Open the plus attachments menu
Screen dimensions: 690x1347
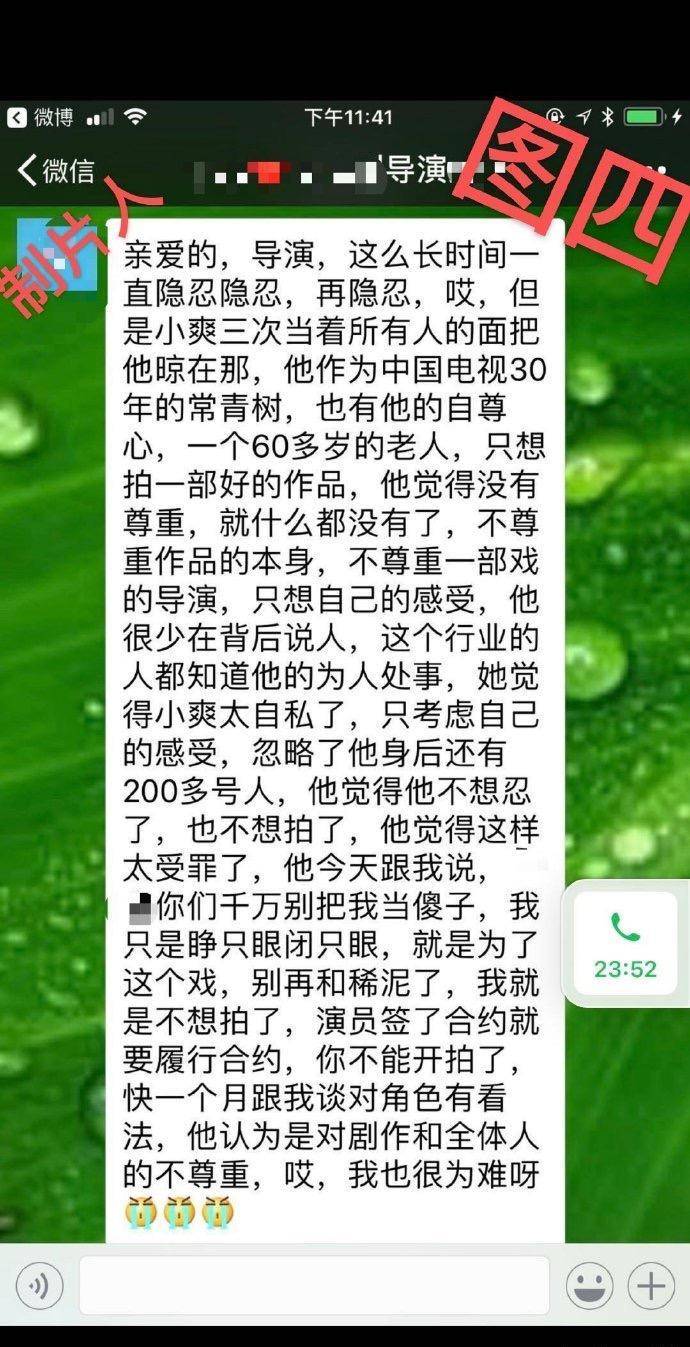652,1285
